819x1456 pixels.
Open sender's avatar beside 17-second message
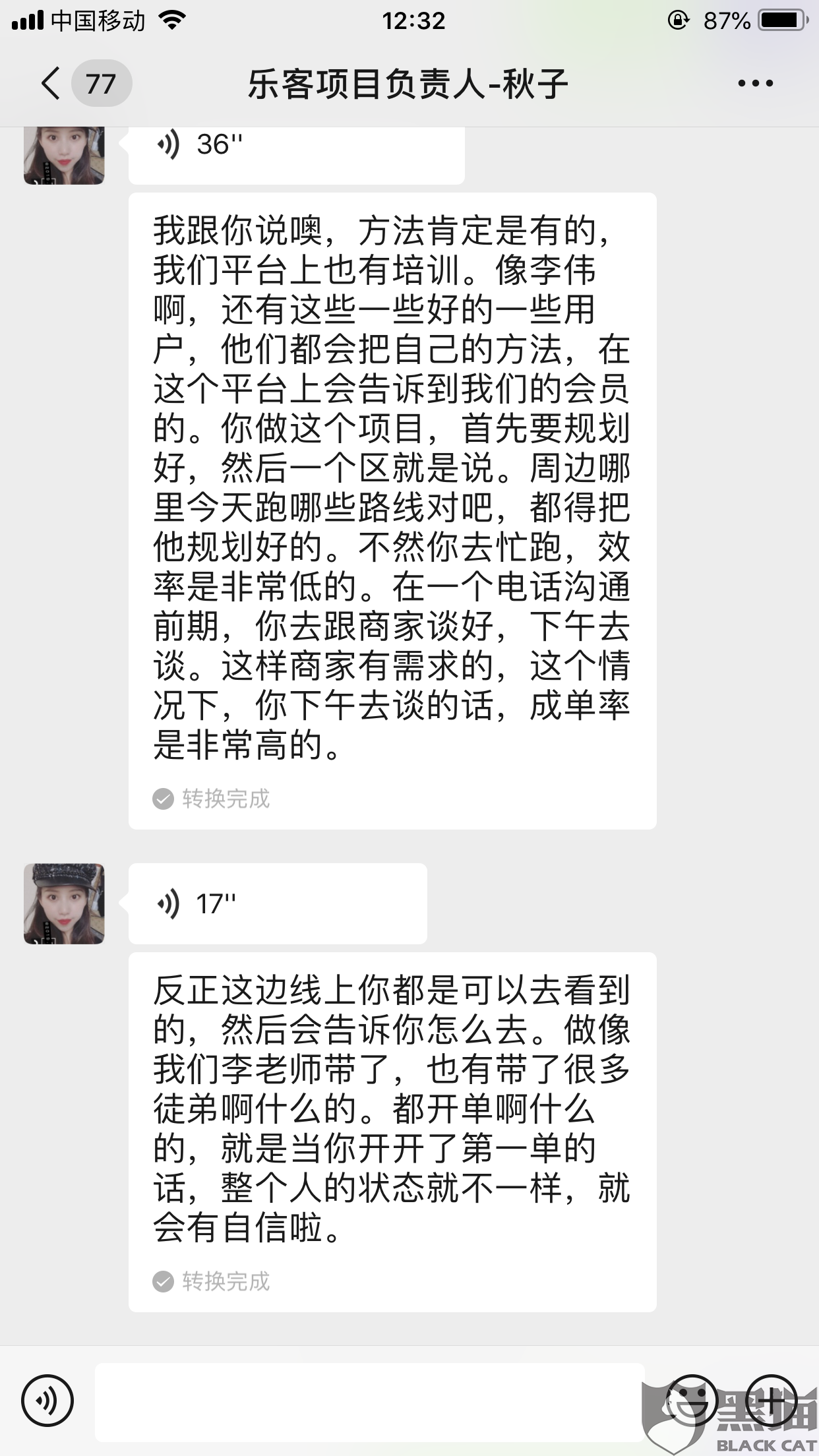(64, 903)
